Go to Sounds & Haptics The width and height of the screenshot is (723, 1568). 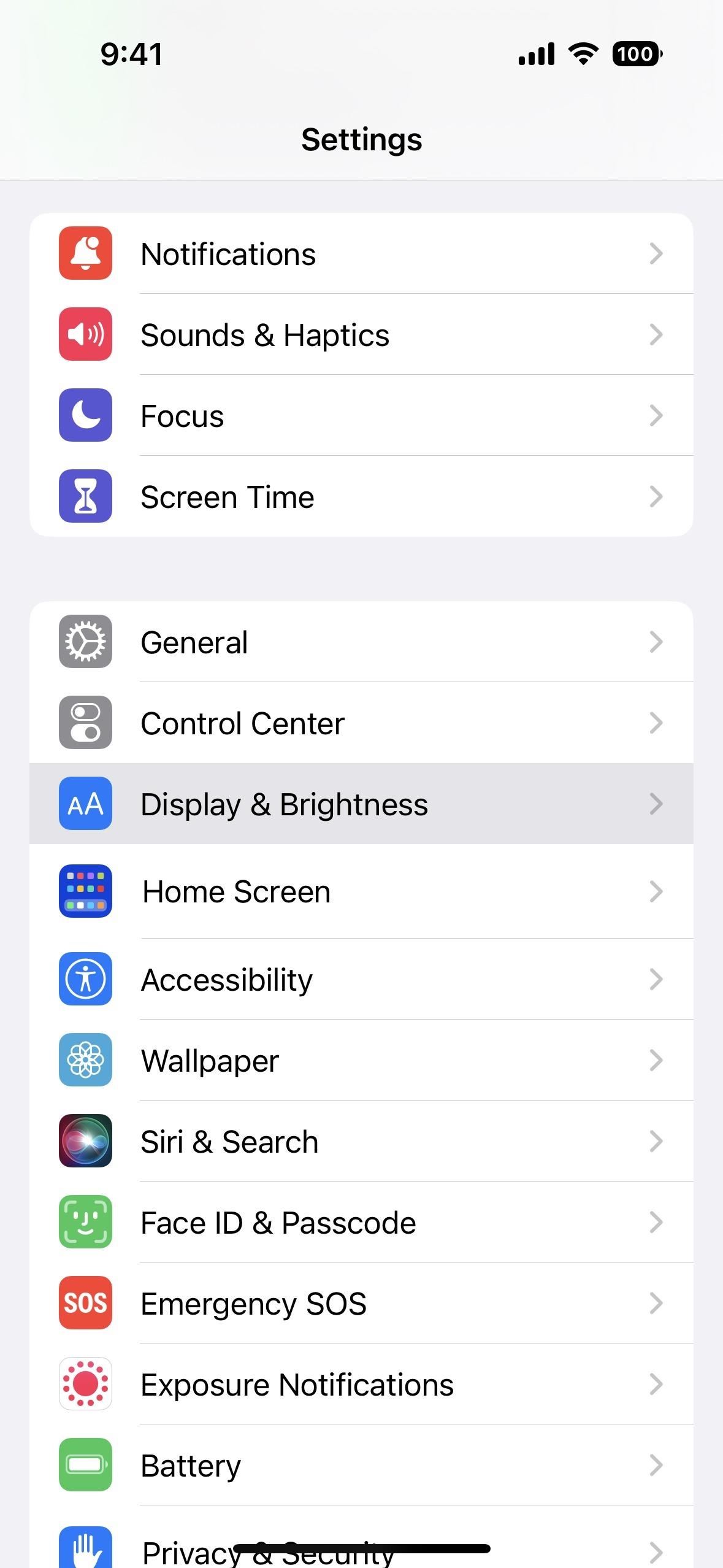tap(361, 334)
